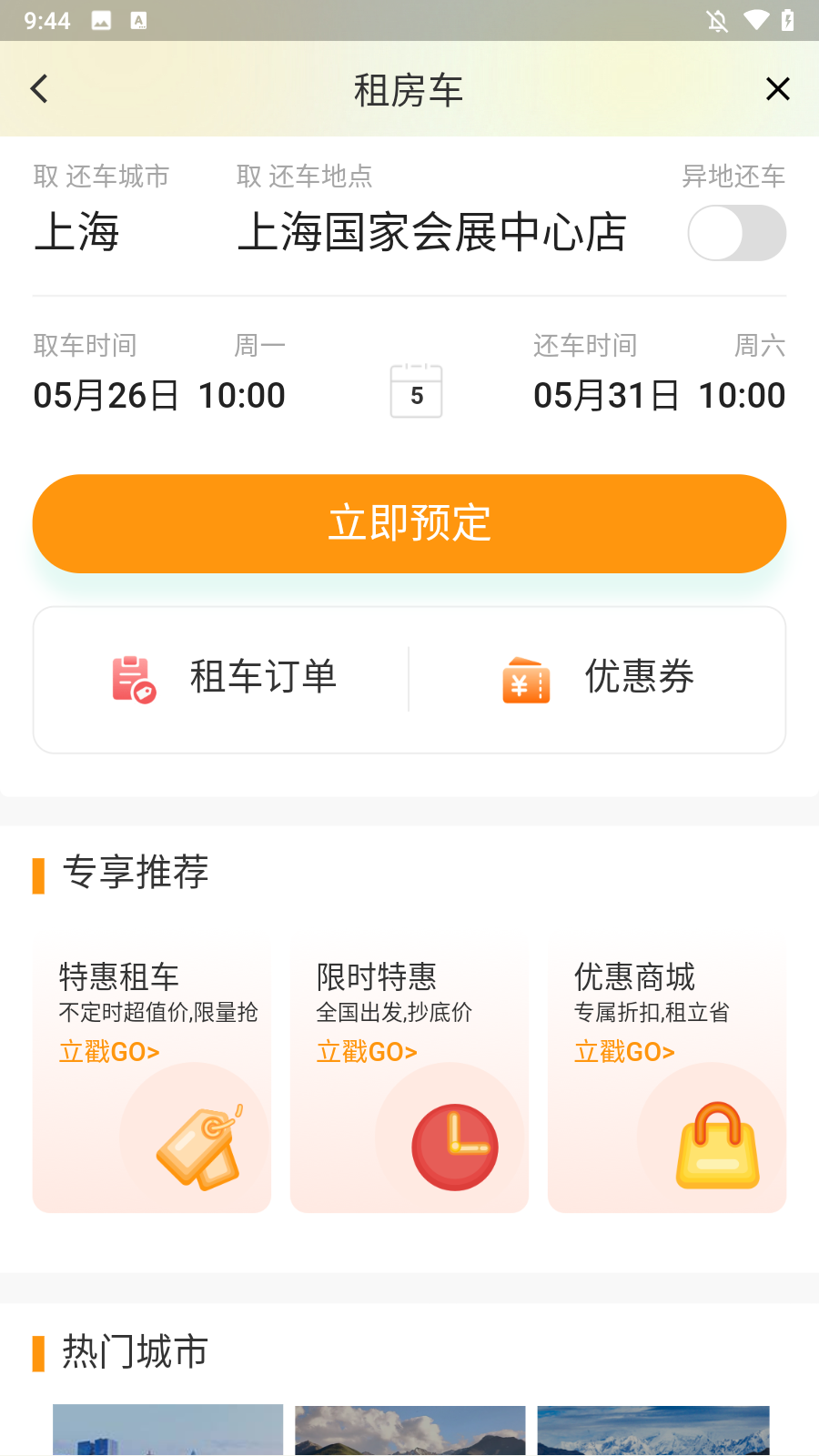Open the 优惠券 section
819x1456 pixels.
point(600,678)
